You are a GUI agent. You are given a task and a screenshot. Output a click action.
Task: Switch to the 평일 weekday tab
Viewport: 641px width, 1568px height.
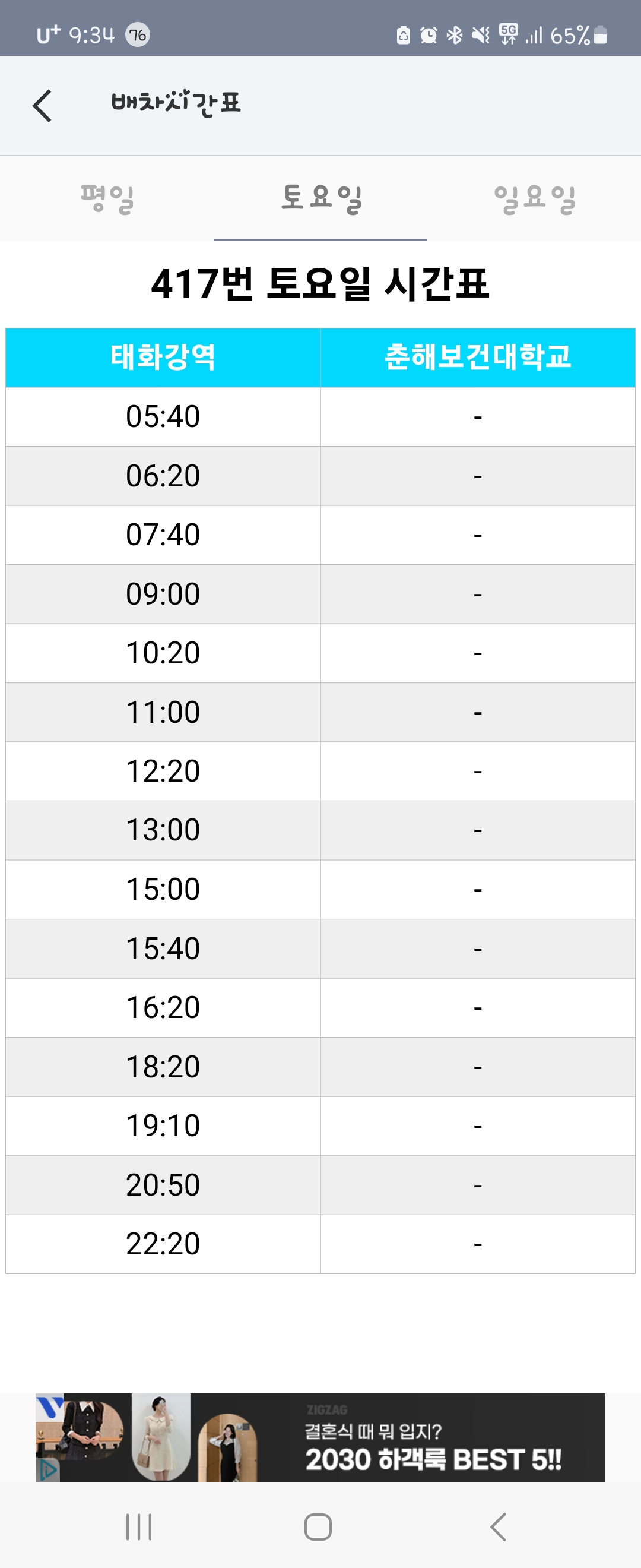pyautogui.click(x=107, y=198)
